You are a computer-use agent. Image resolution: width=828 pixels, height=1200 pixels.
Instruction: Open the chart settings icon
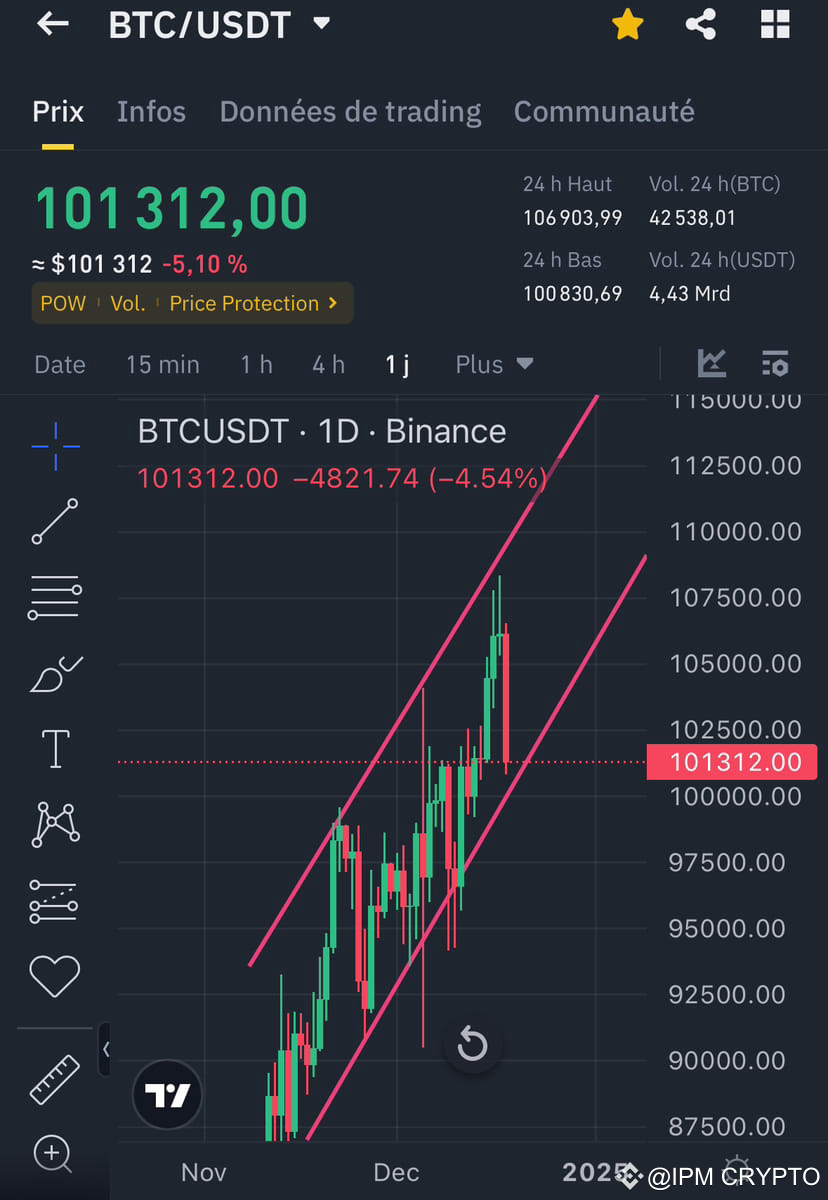[775, 364]
